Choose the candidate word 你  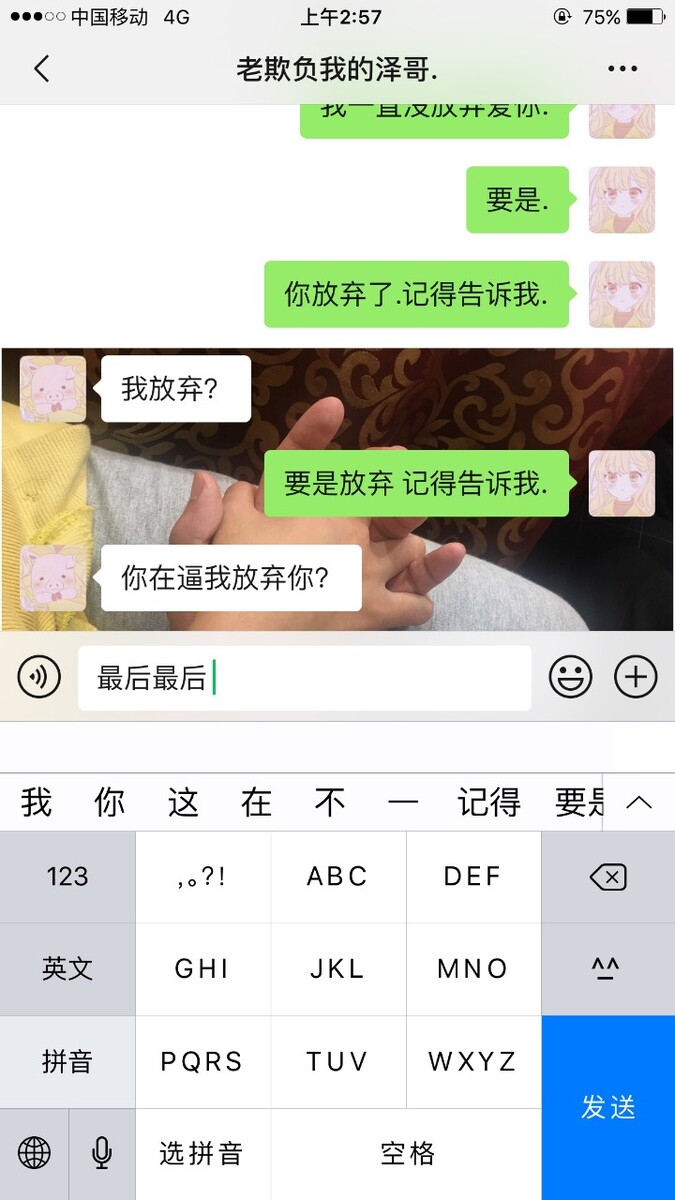(x=109, y=802)
